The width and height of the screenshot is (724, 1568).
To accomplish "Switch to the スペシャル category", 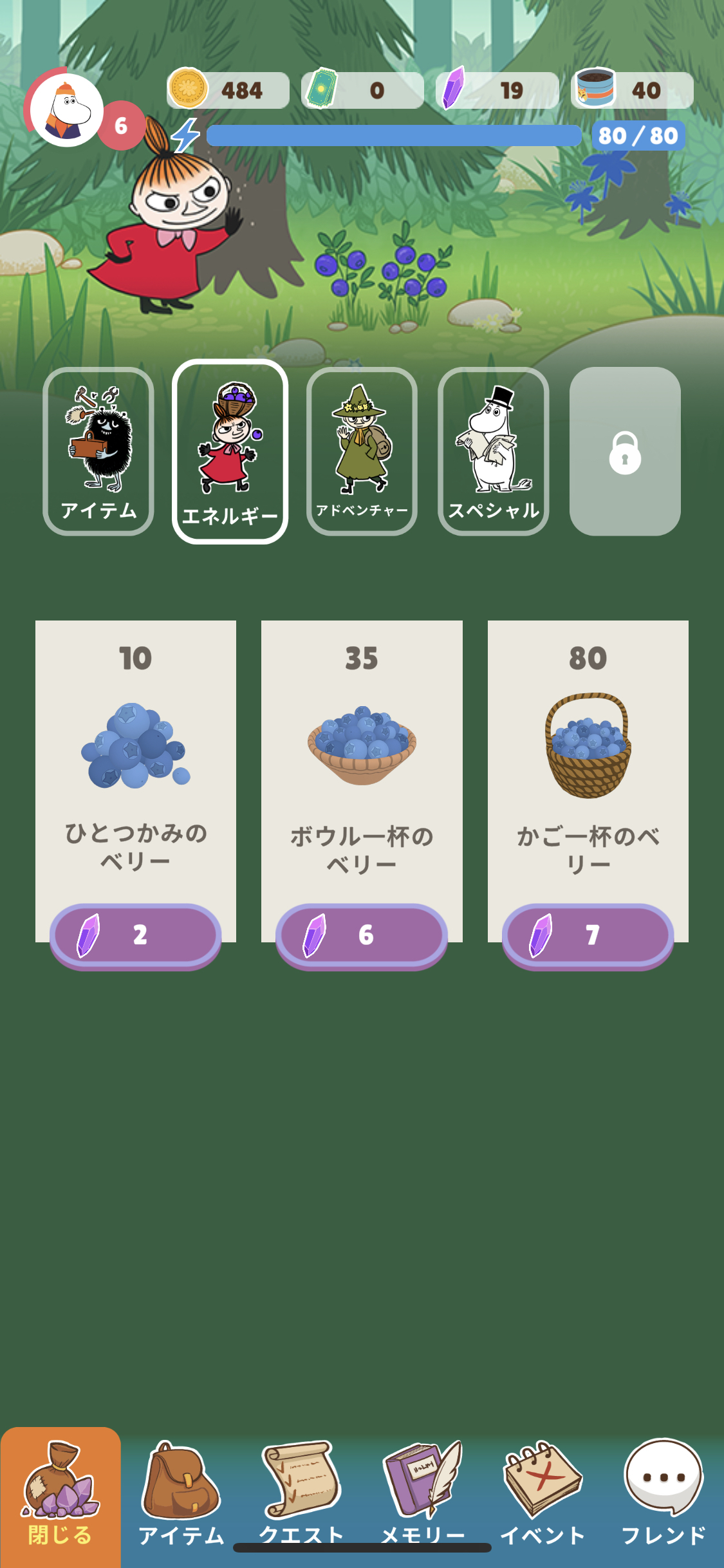I will [494, 451].
